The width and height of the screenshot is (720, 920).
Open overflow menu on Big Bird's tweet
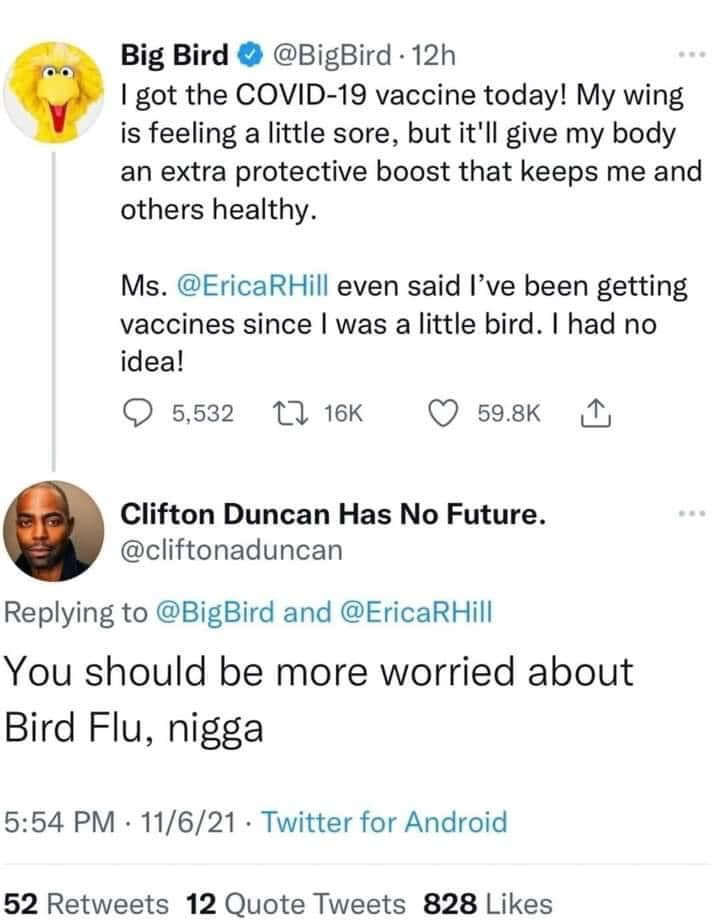click(x=690, y=57)
